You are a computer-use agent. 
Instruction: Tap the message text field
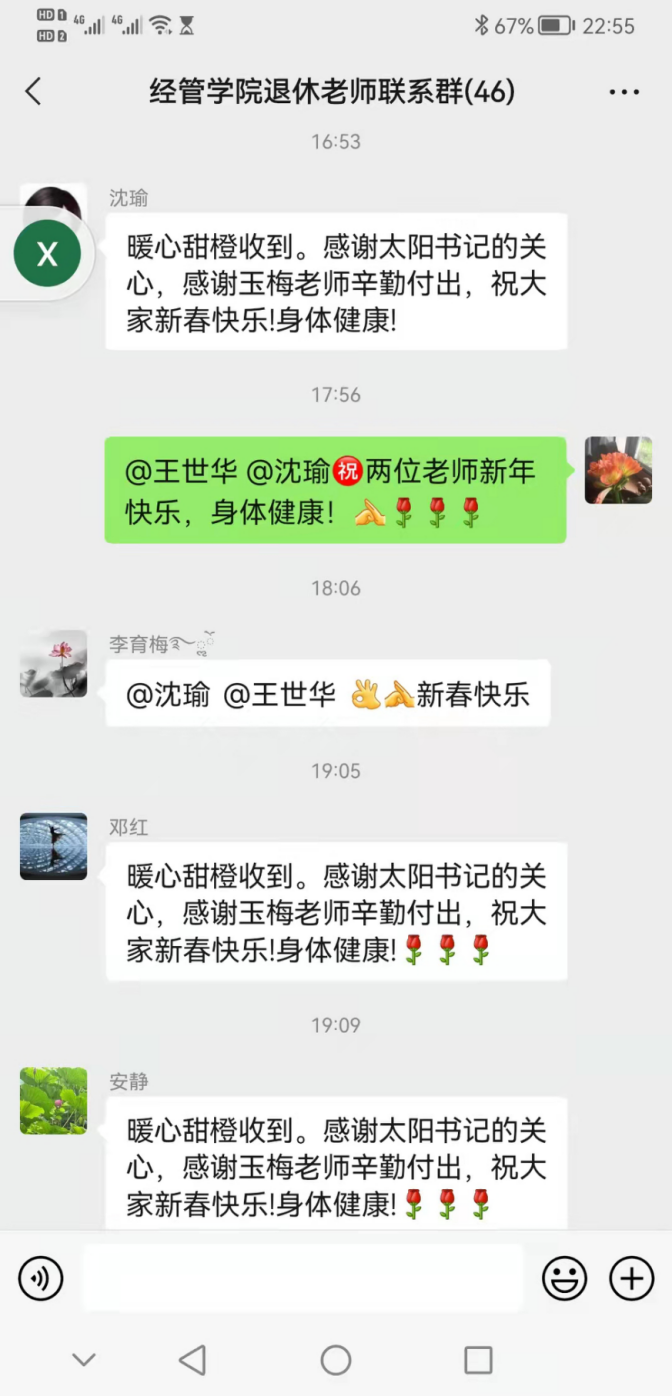[302, 1278]
